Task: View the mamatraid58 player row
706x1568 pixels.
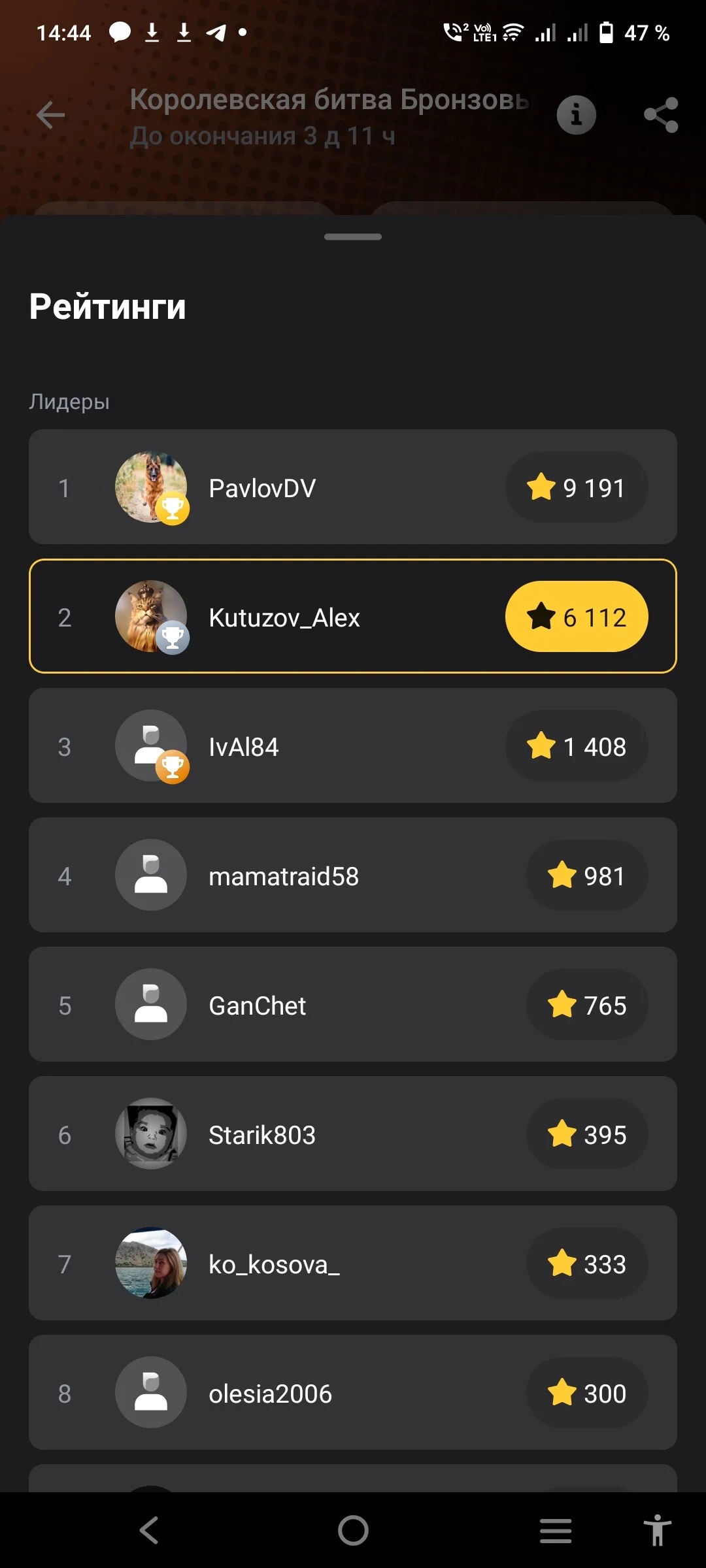Action: coord(353,875)
